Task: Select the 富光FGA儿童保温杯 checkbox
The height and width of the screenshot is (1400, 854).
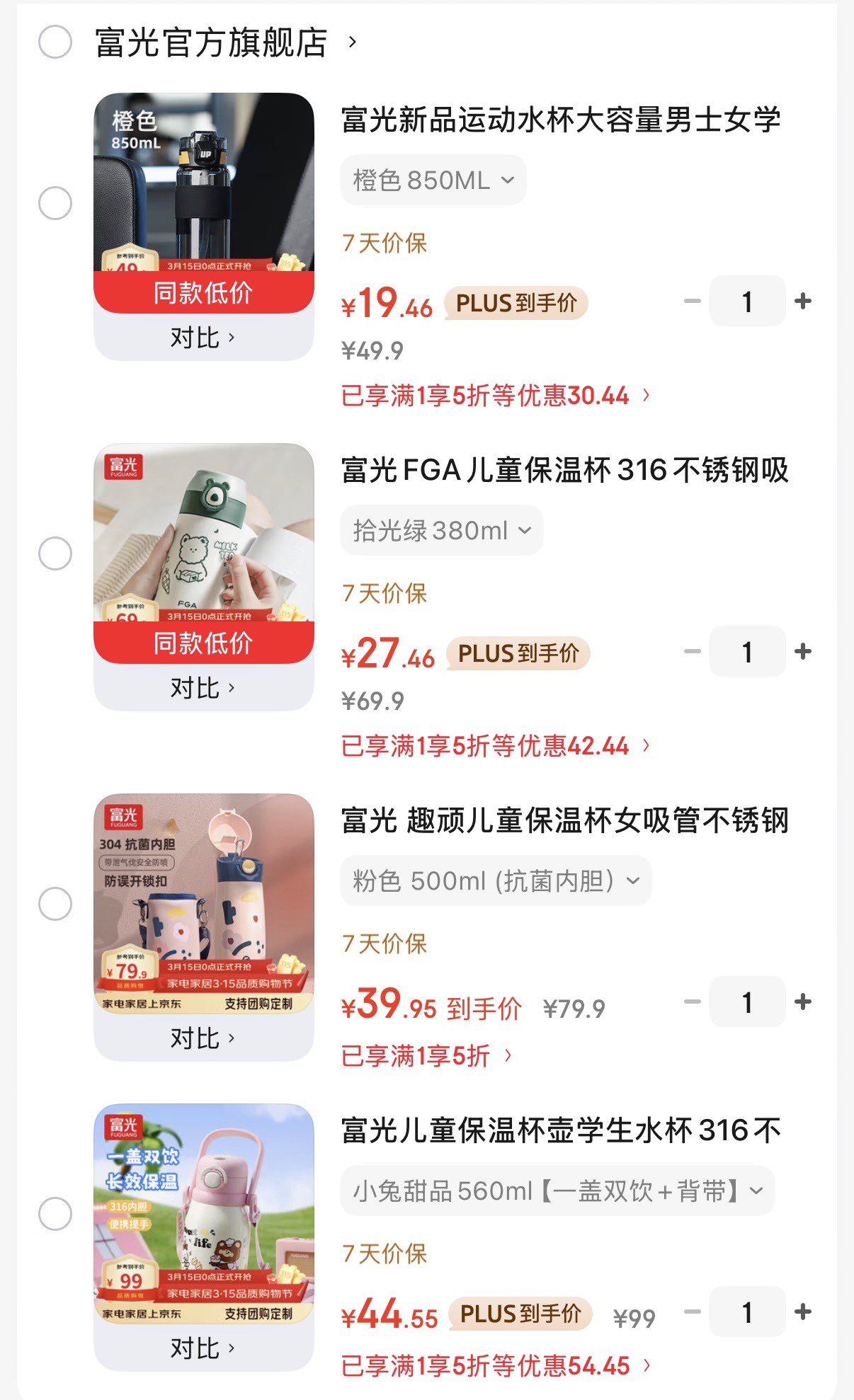Action: [x=55, y=553]
